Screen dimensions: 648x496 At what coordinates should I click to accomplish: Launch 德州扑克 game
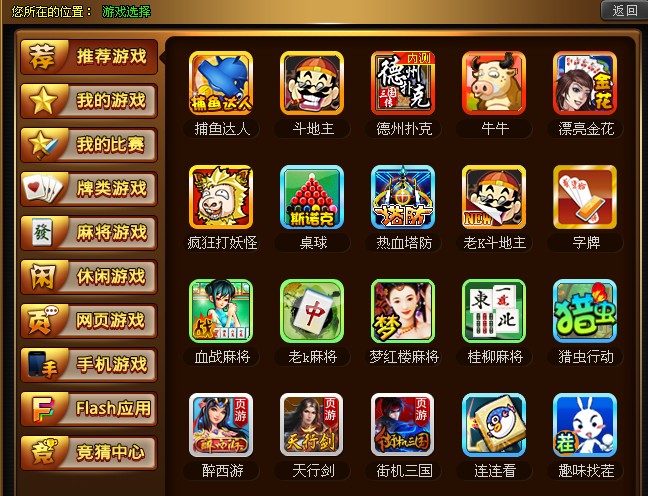403,84
